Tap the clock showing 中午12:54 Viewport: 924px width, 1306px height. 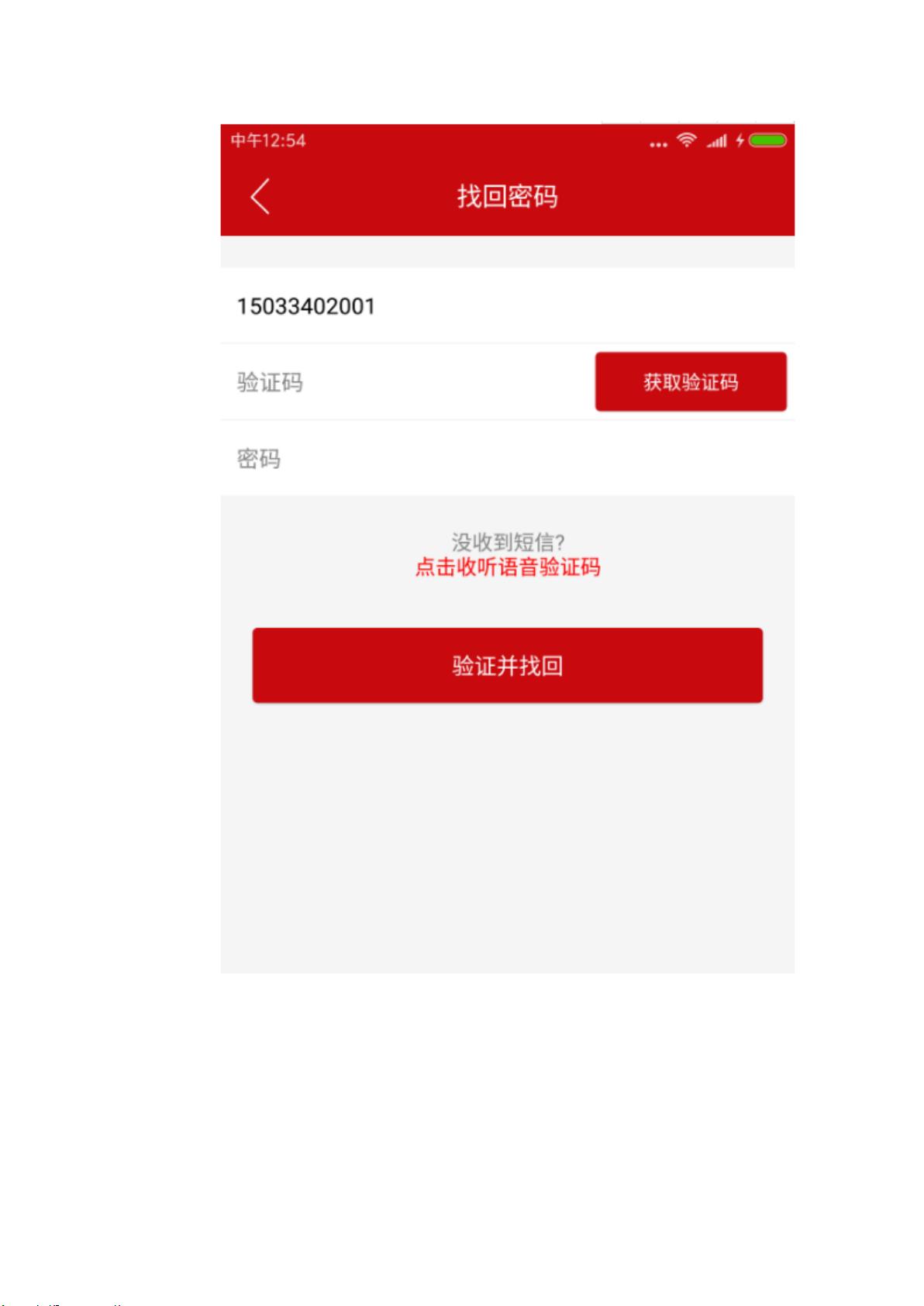pos(267,140)
